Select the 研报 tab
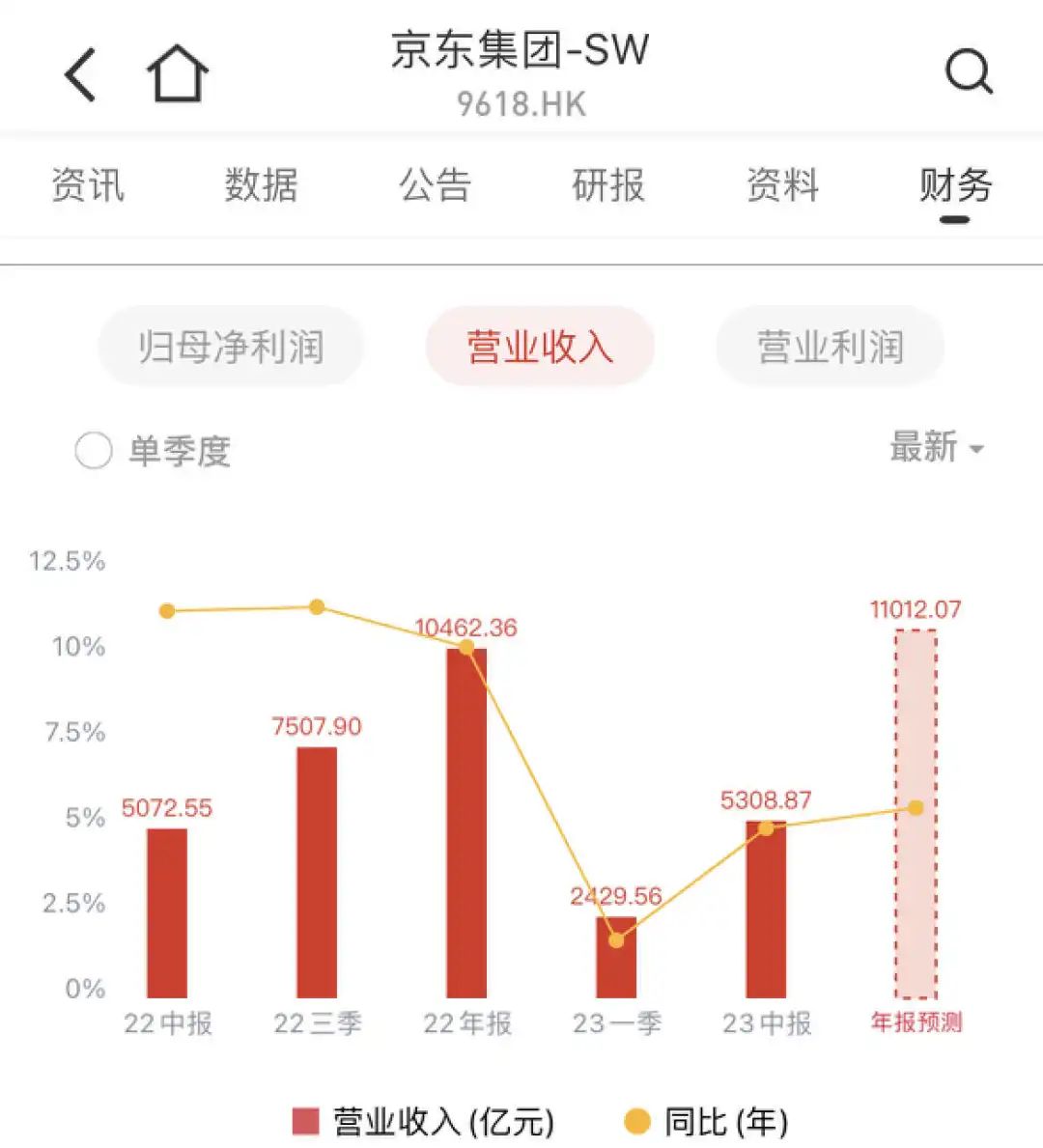Viewport: 1043px width, 1148px height. (x=608, y=185)
